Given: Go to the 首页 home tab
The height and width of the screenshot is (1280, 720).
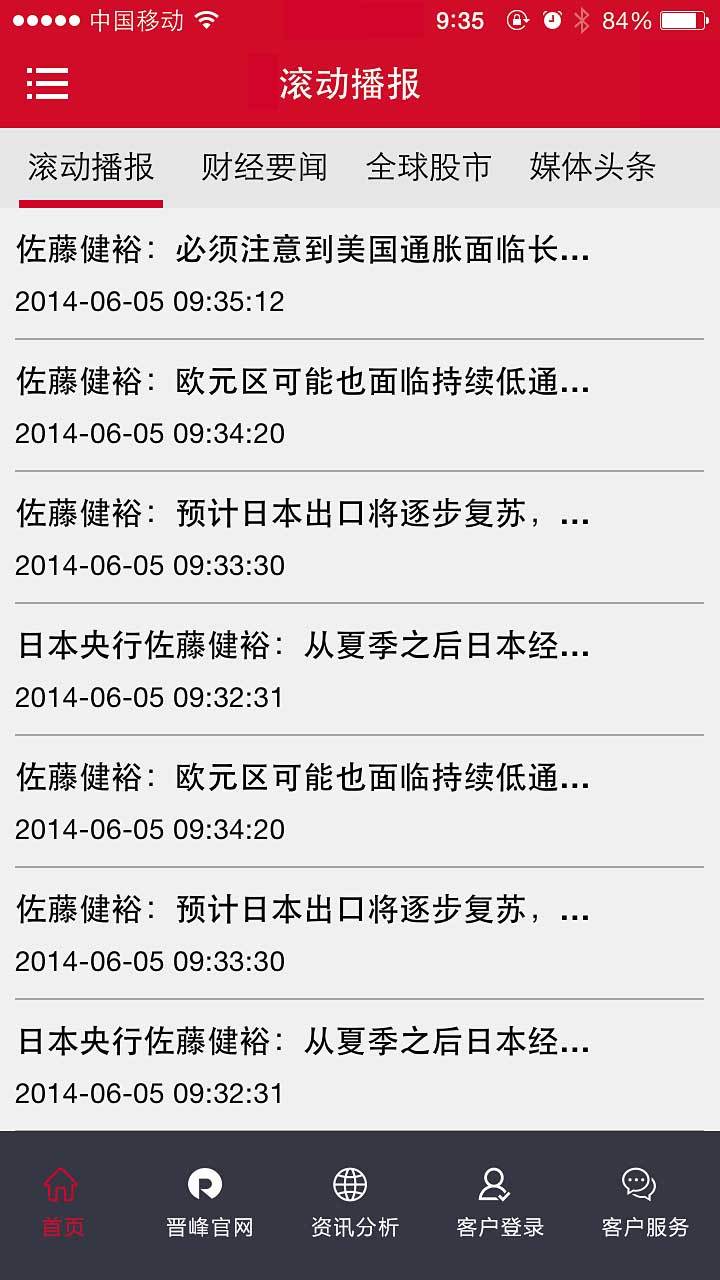Looking at the screenshot, I should pyautogui.click(x=62, y=1203).
